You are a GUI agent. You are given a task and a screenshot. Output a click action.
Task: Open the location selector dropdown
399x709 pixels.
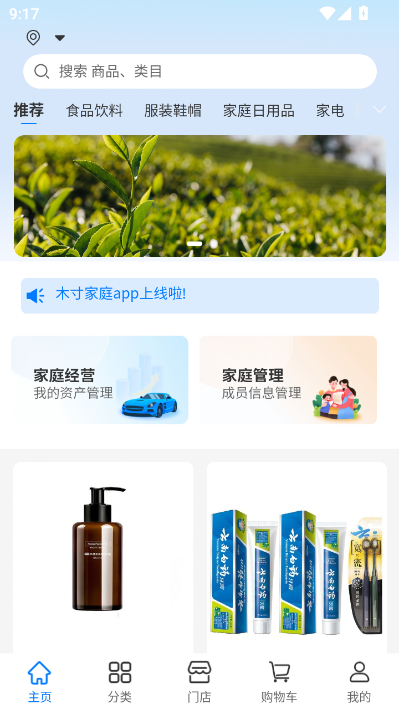coord(46,38)
